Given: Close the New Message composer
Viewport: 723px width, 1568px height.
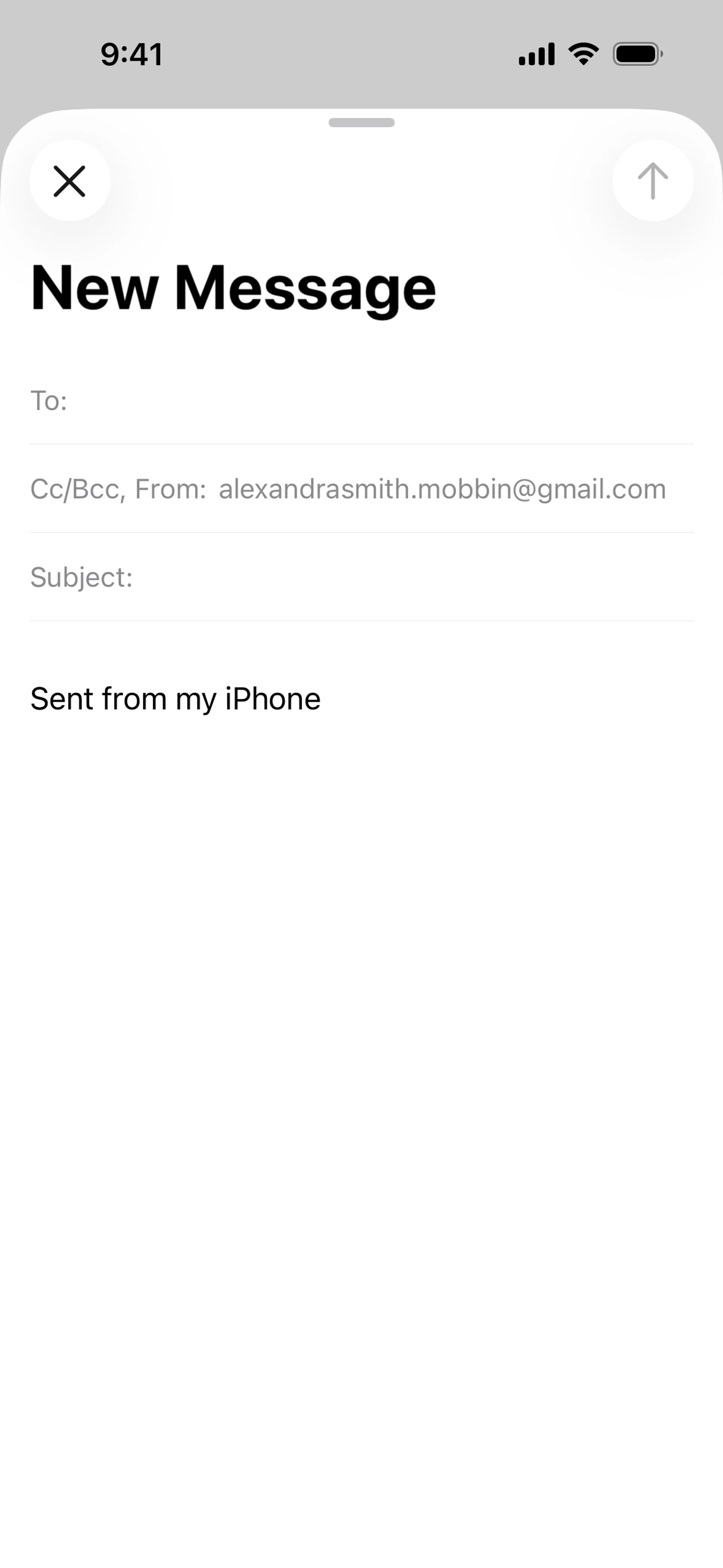Looking at the screenshot, I should click(x=69, y=181).
